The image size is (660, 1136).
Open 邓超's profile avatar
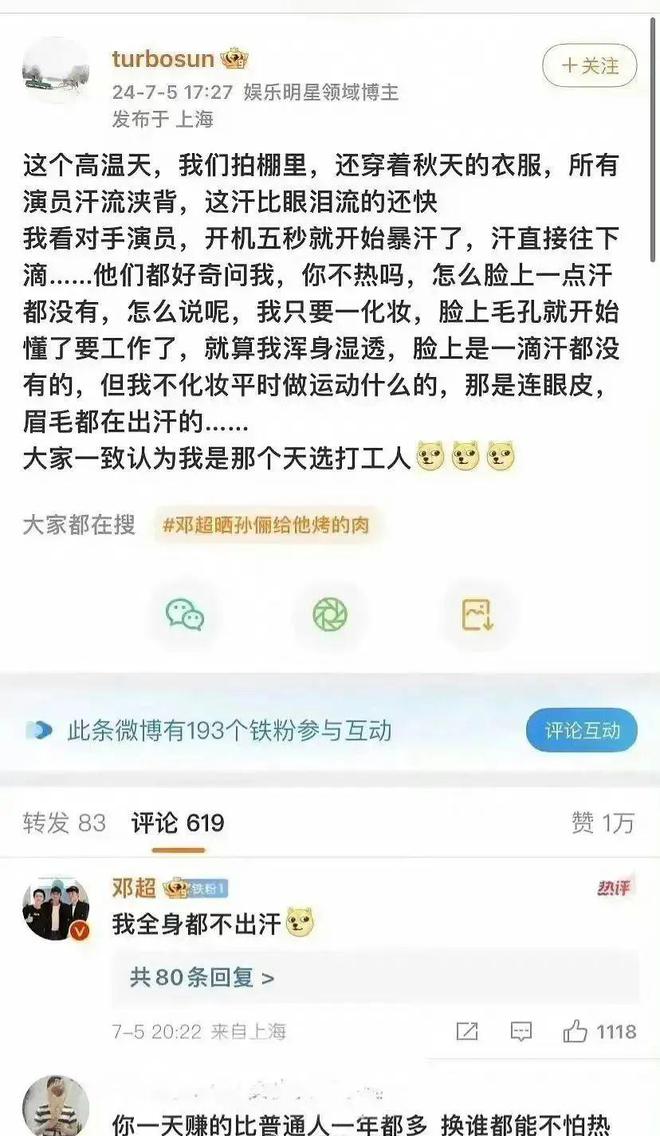56,910
